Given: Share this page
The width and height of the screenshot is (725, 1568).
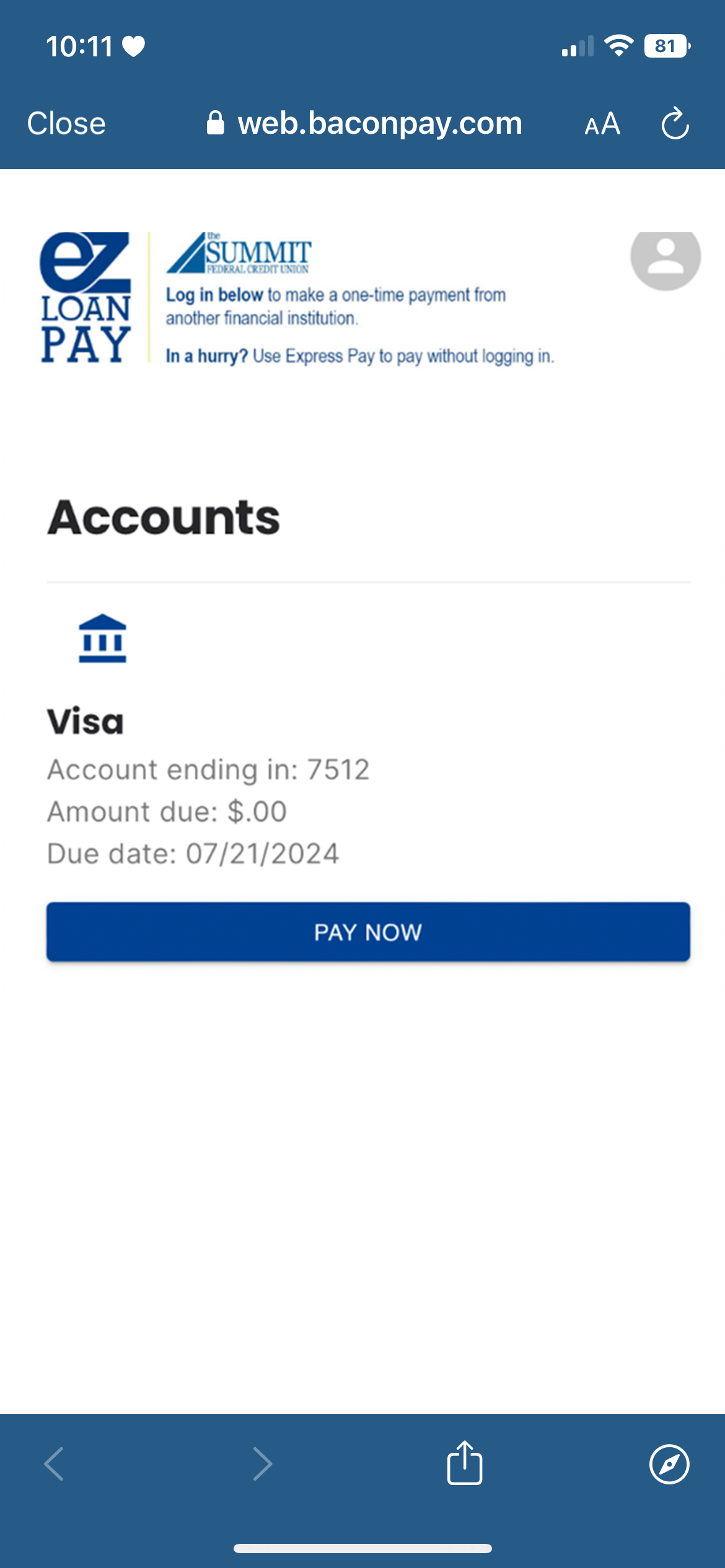Looking at the screenshot, I should point(465,1463).
